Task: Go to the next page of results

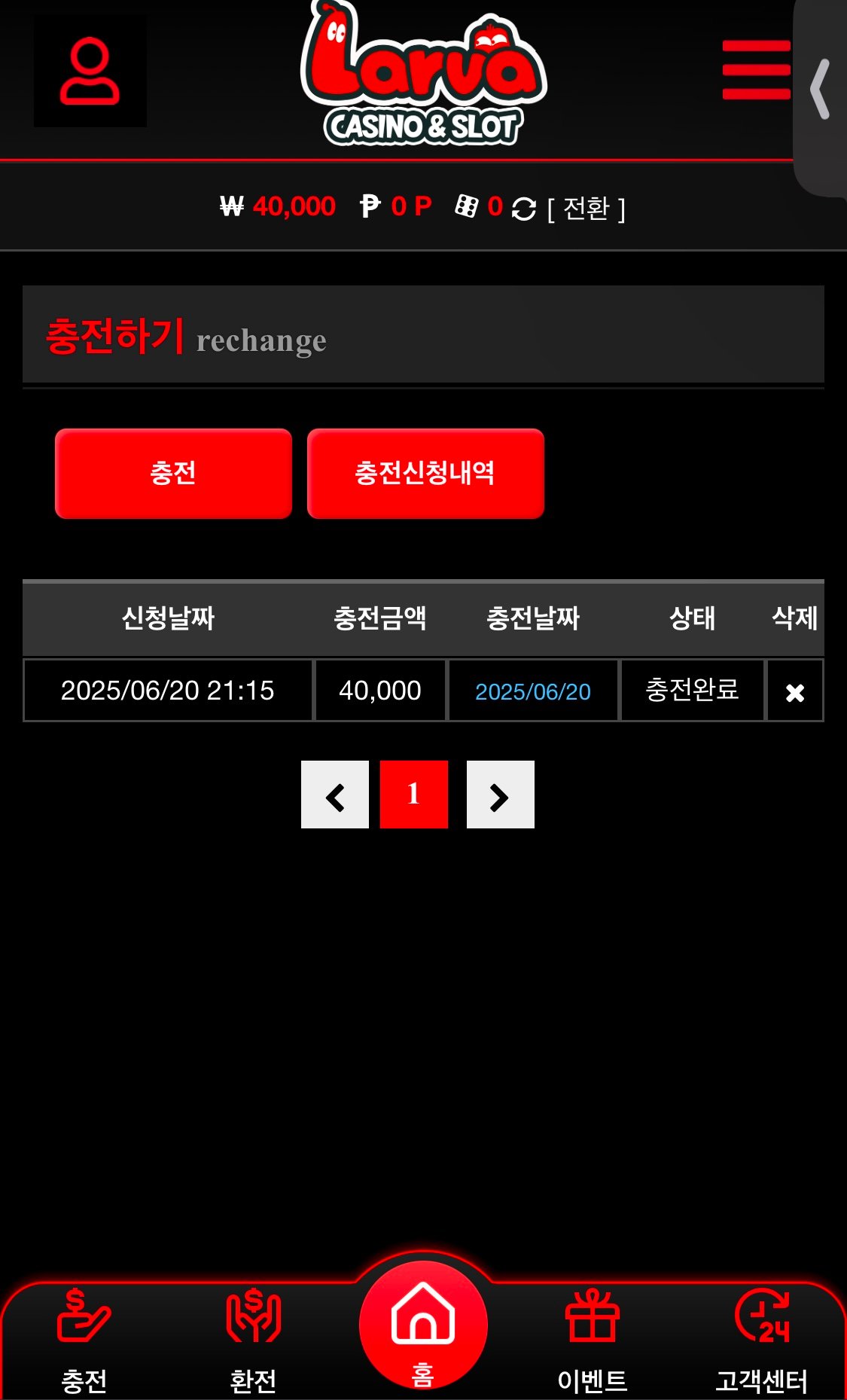Action: click(x=500, y=795)
